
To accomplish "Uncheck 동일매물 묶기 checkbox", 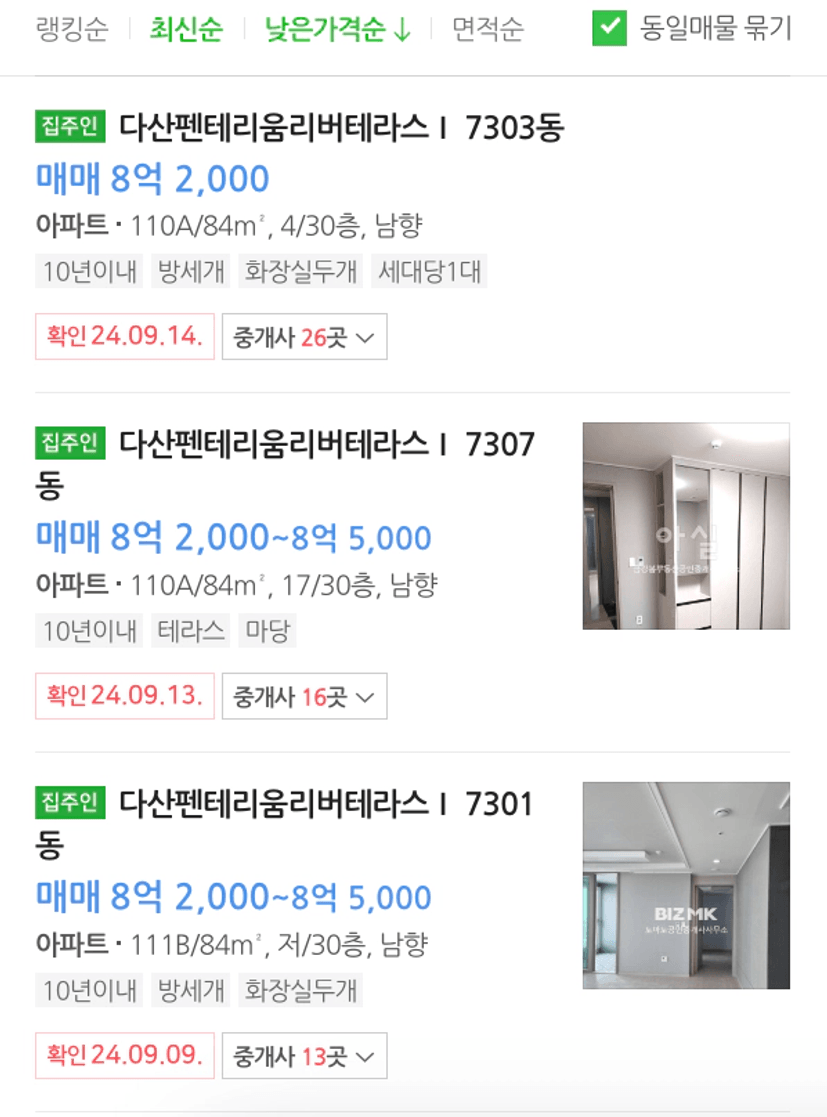I will pos(609,28).
